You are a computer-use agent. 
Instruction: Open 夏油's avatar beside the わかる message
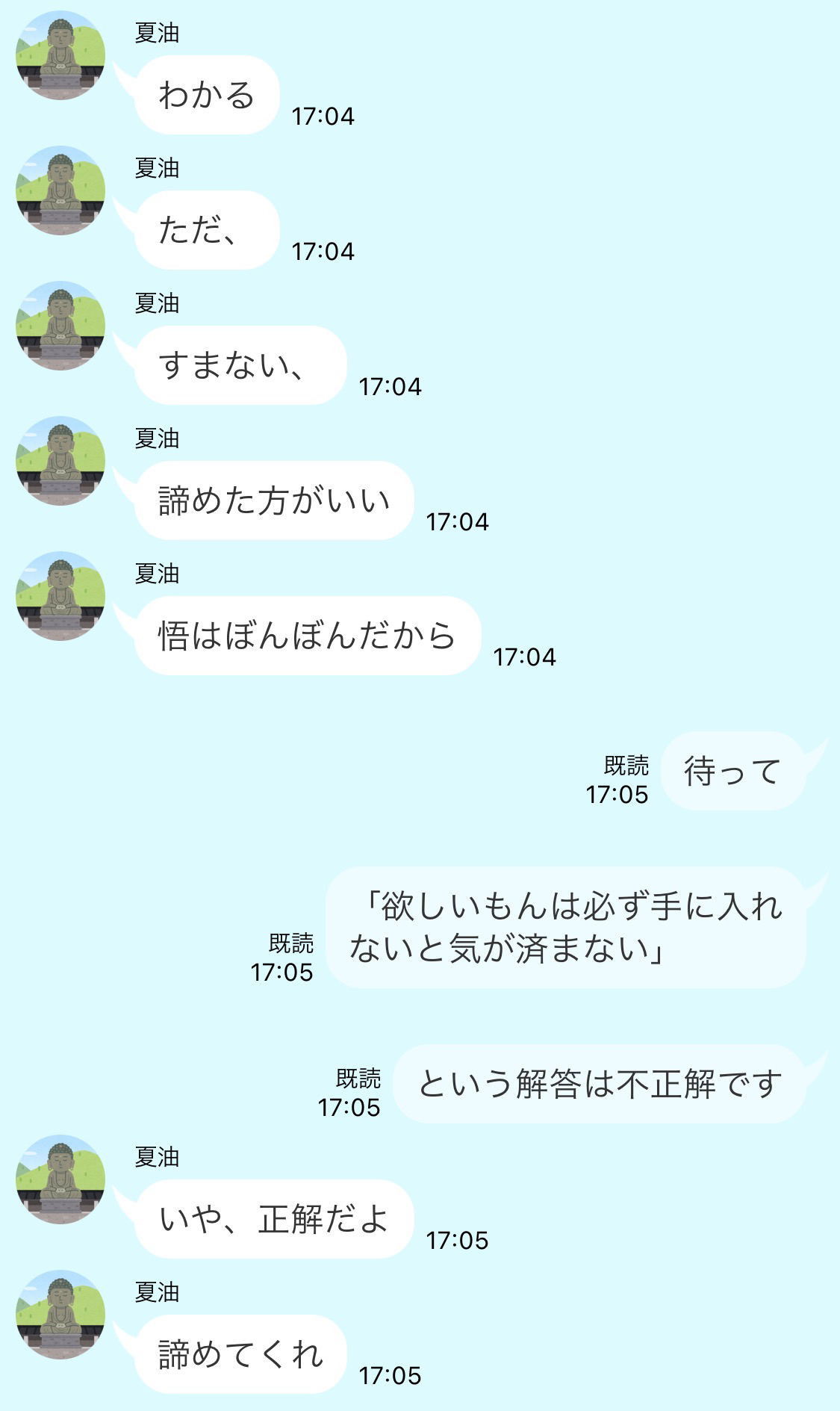click(x=60, y=55)
